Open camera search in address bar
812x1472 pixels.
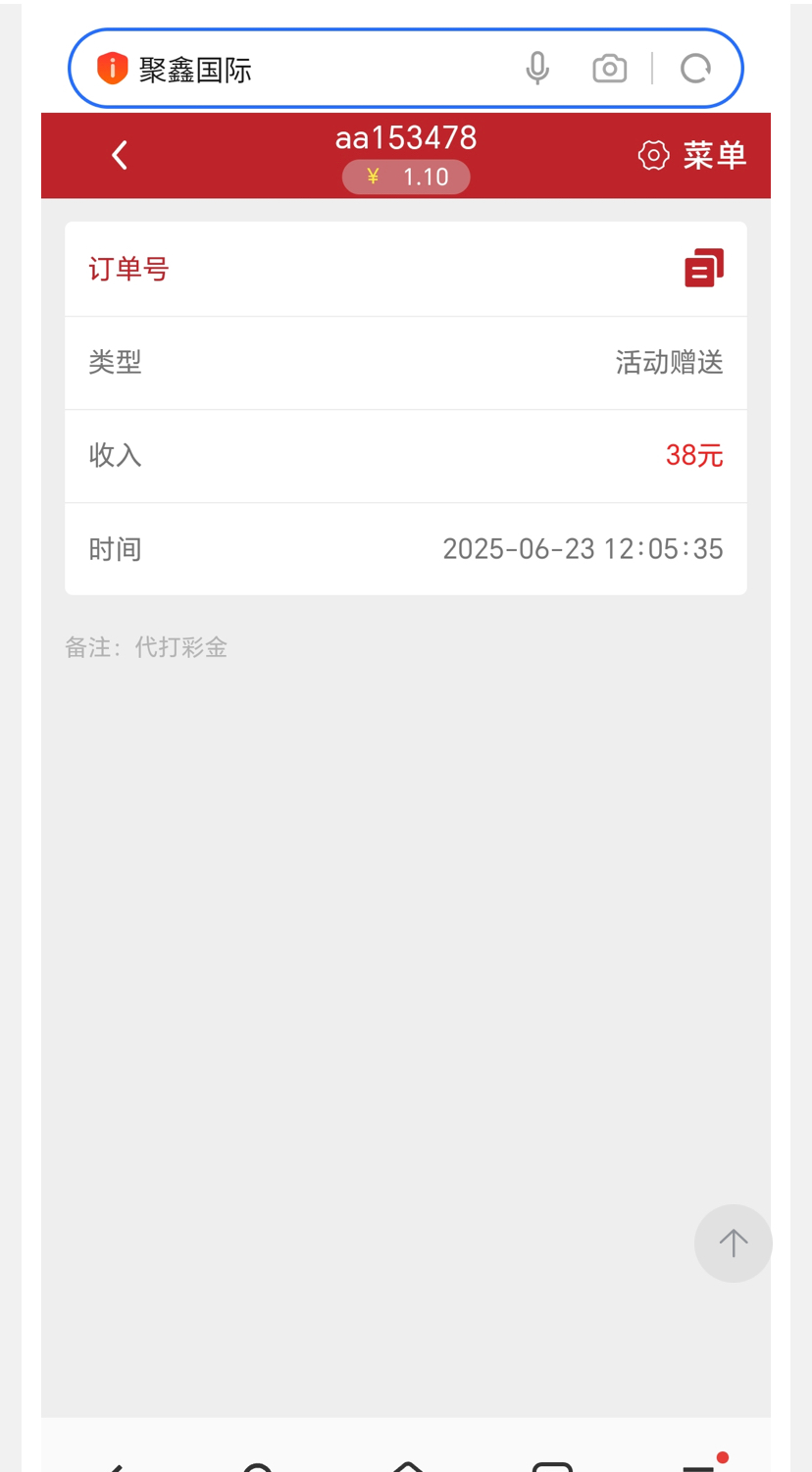click(609, 69)
